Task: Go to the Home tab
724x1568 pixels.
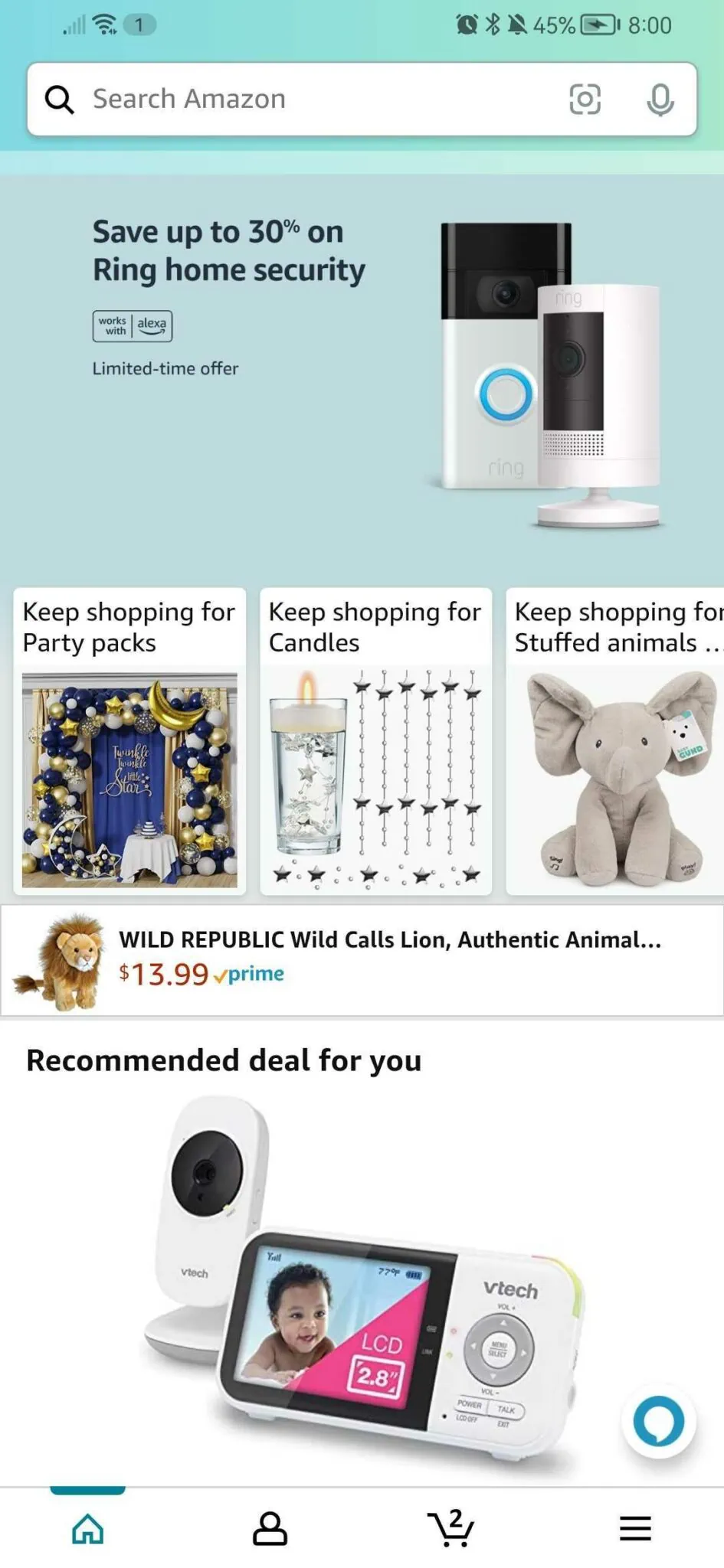Action: tap(88, 1529)
